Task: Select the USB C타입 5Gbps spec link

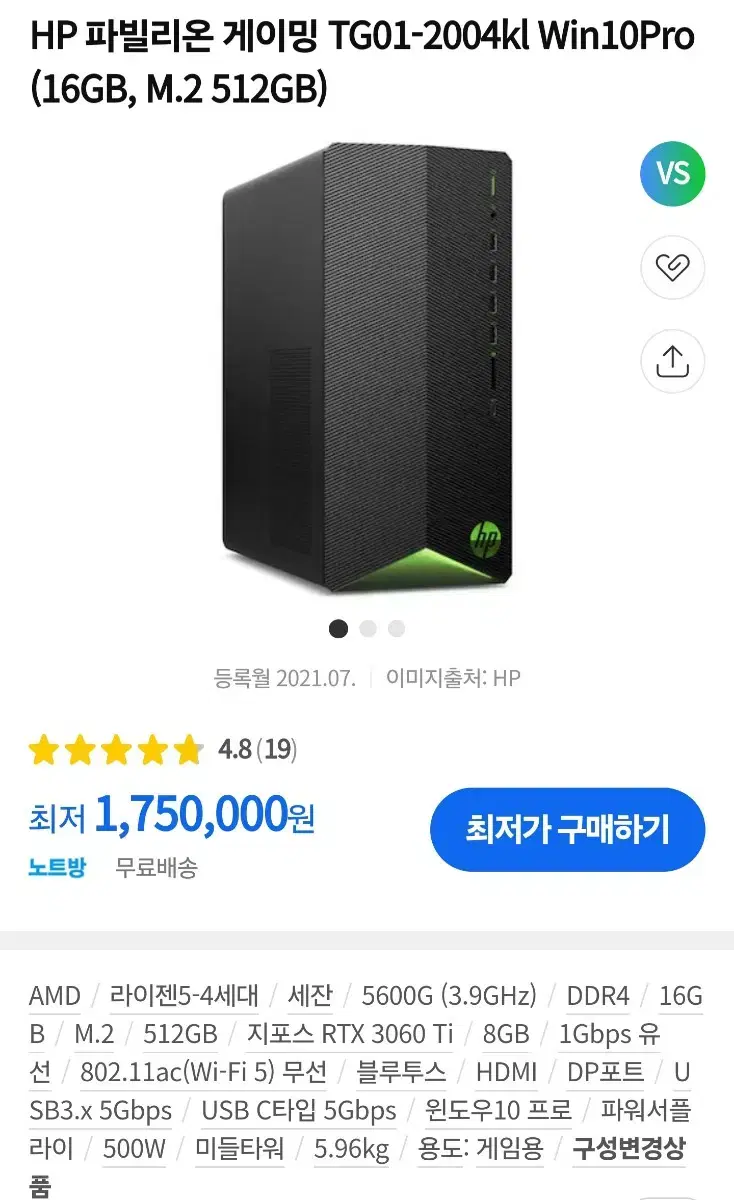Action: tap(299, 1110)
